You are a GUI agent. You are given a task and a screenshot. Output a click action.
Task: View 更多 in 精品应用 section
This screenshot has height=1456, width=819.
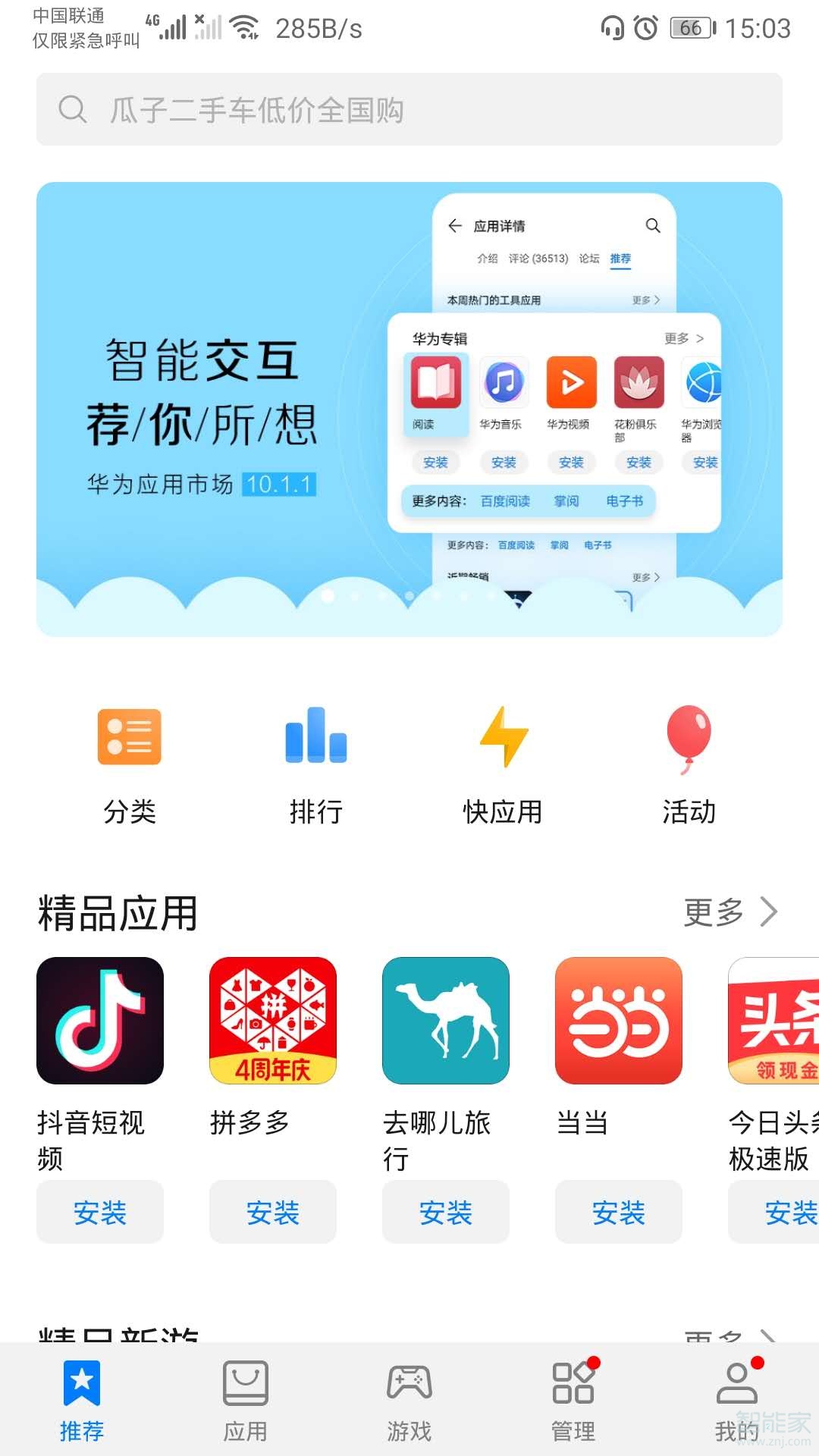click(x=730, y=912)
